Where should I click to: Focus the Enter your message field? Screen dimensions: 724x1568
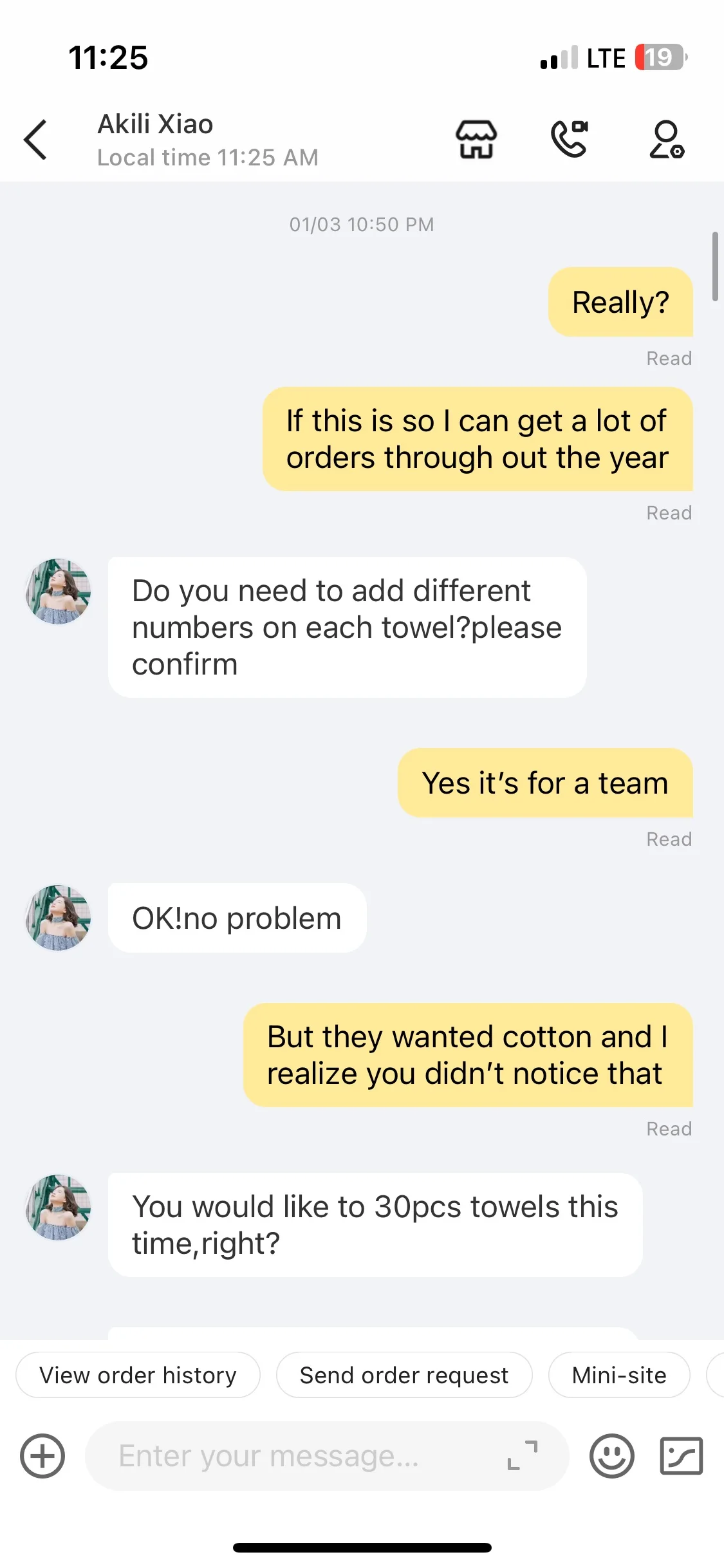[x=296, y=1456]
